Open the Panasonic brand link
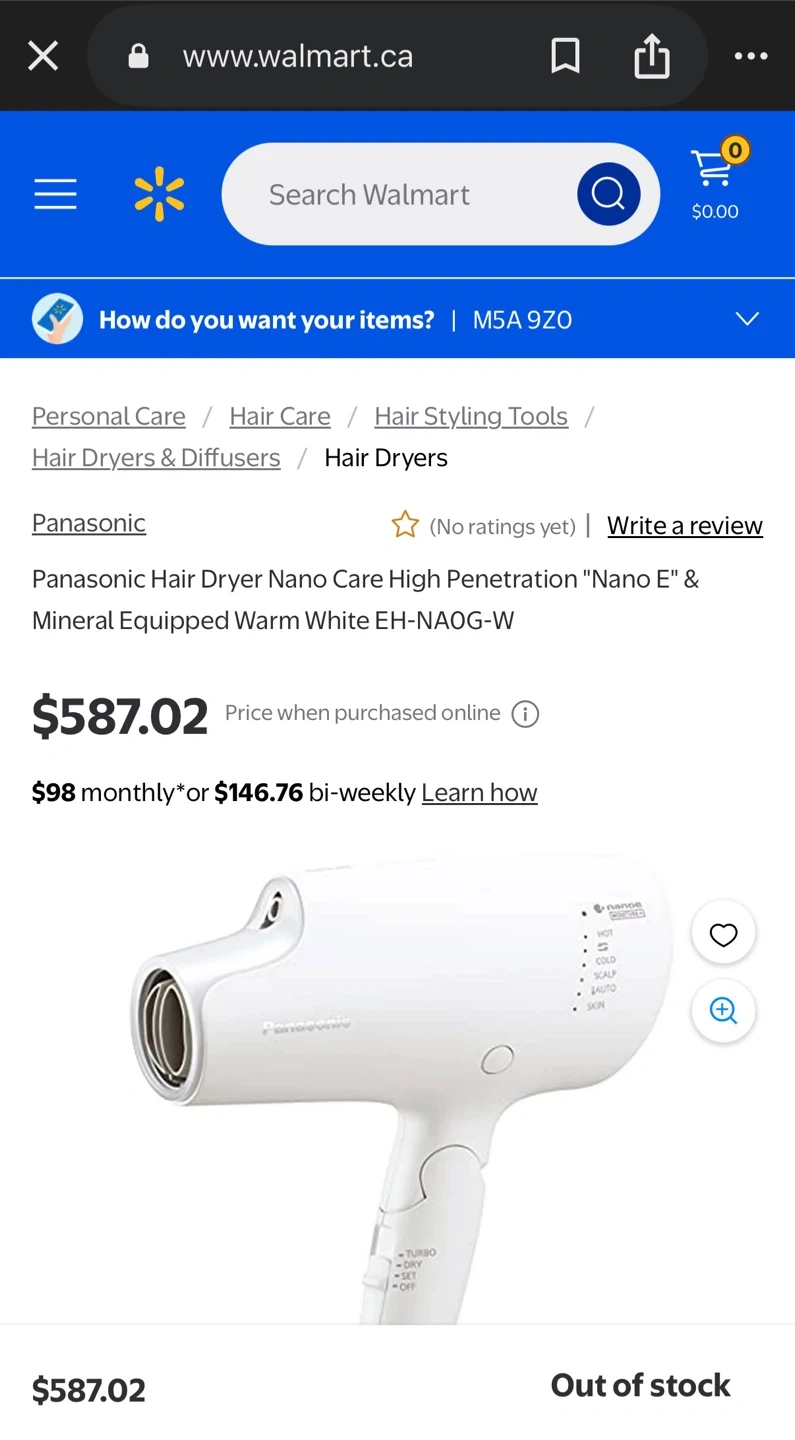The image size is (795, 1440). coord(89,523)
